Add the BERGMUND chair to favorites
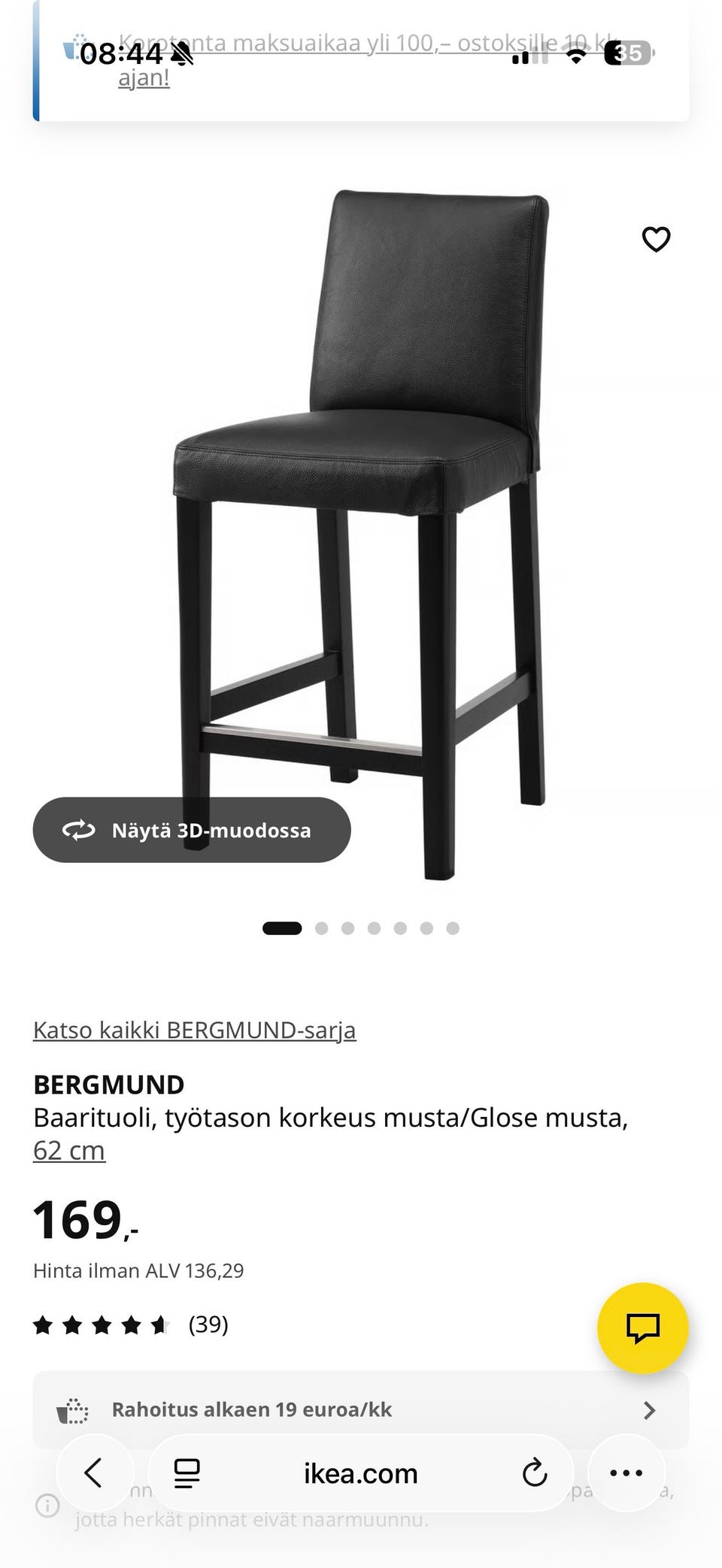 [x=656, y=240]
